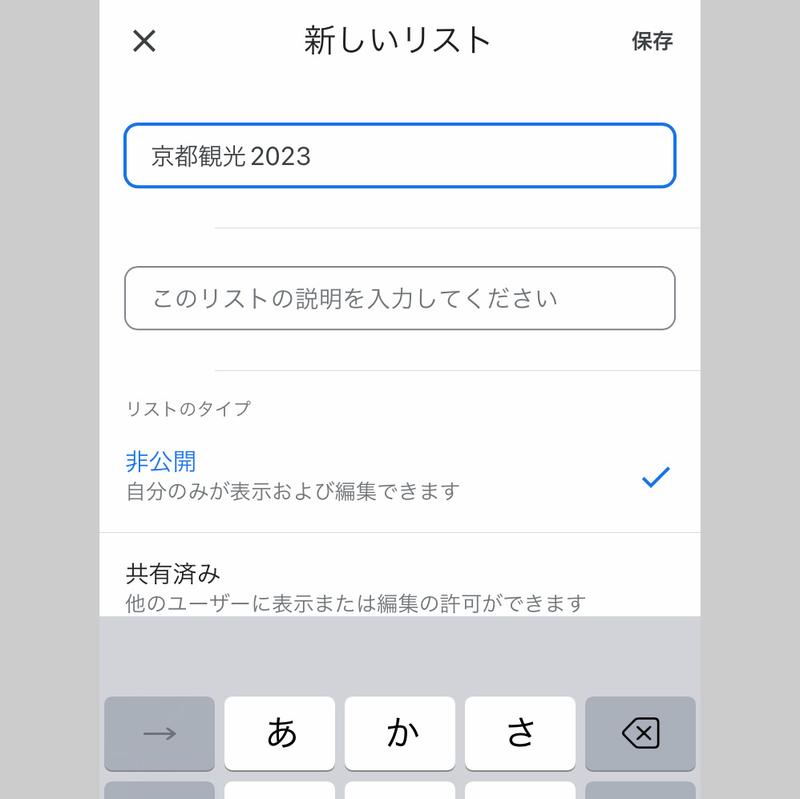Tap 保存 to save the list
This screenshot has height=799, width=800.
pyautogui.click(x=652, y=41)
